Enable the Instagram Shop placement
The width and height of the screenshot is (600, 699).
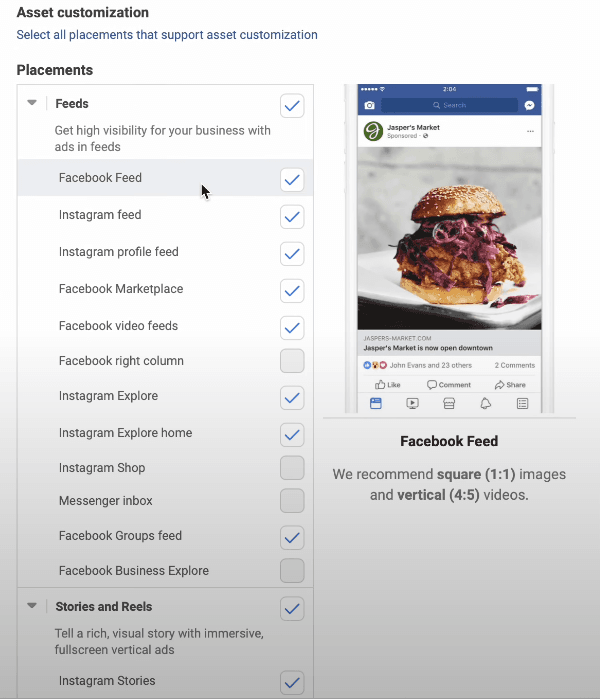292,468
